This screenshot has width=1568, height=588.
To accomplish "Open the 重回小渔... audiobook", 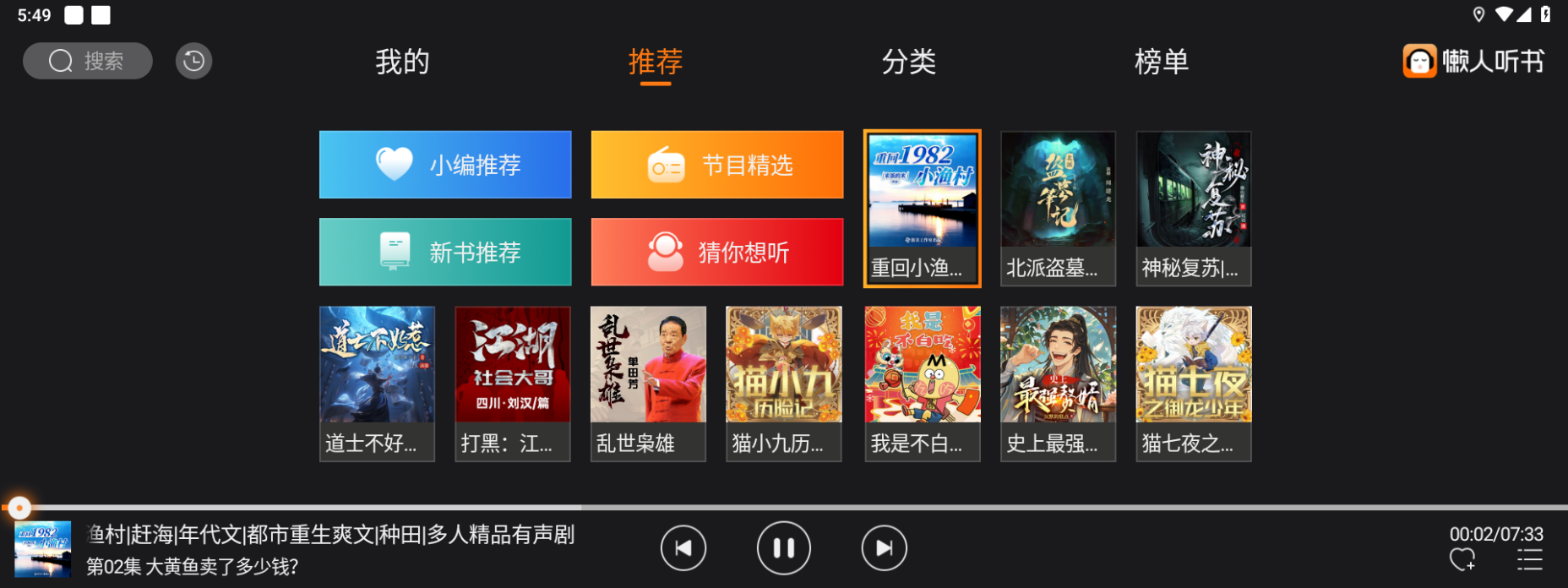I will point(922,208).
